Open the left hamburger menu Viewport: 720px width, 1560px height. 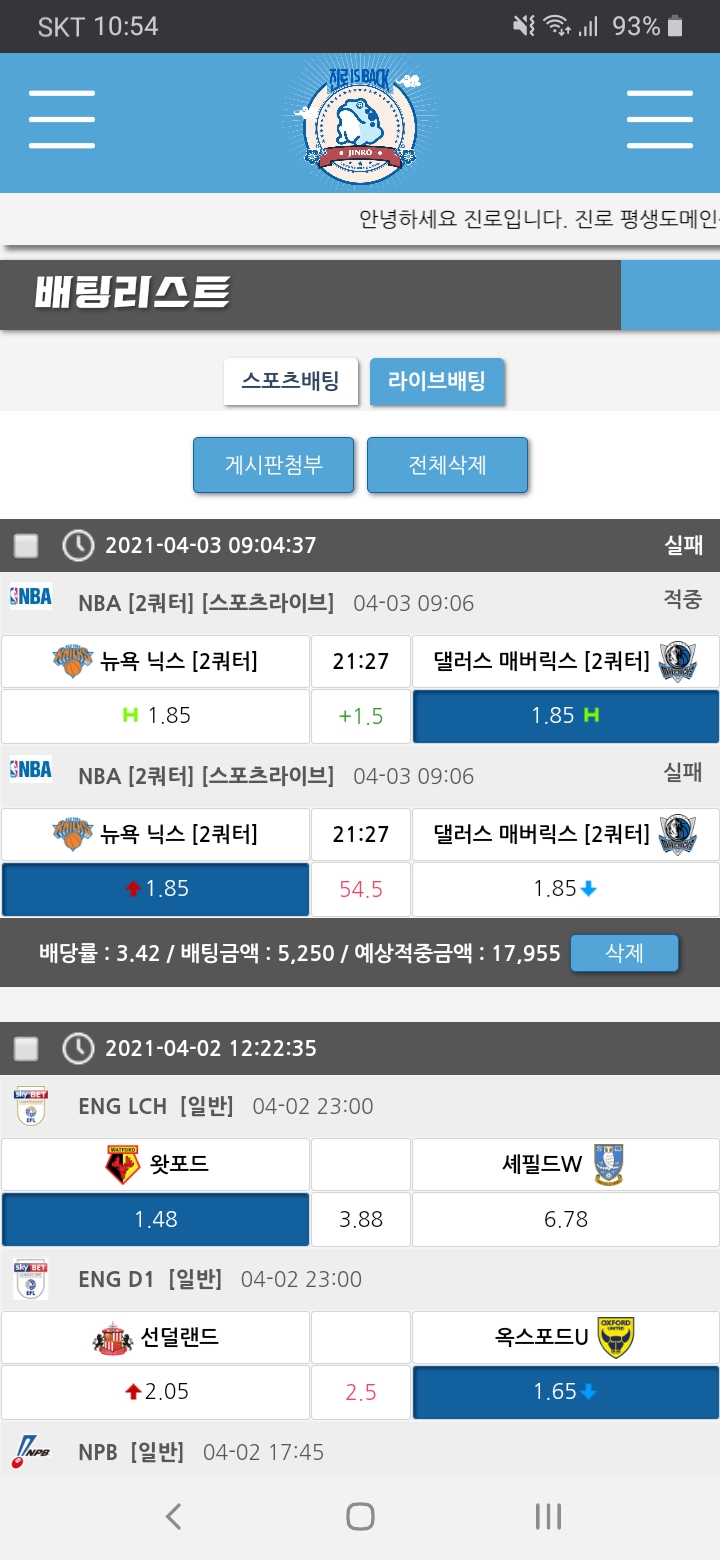pyautogui.click(x=62, y=119)
